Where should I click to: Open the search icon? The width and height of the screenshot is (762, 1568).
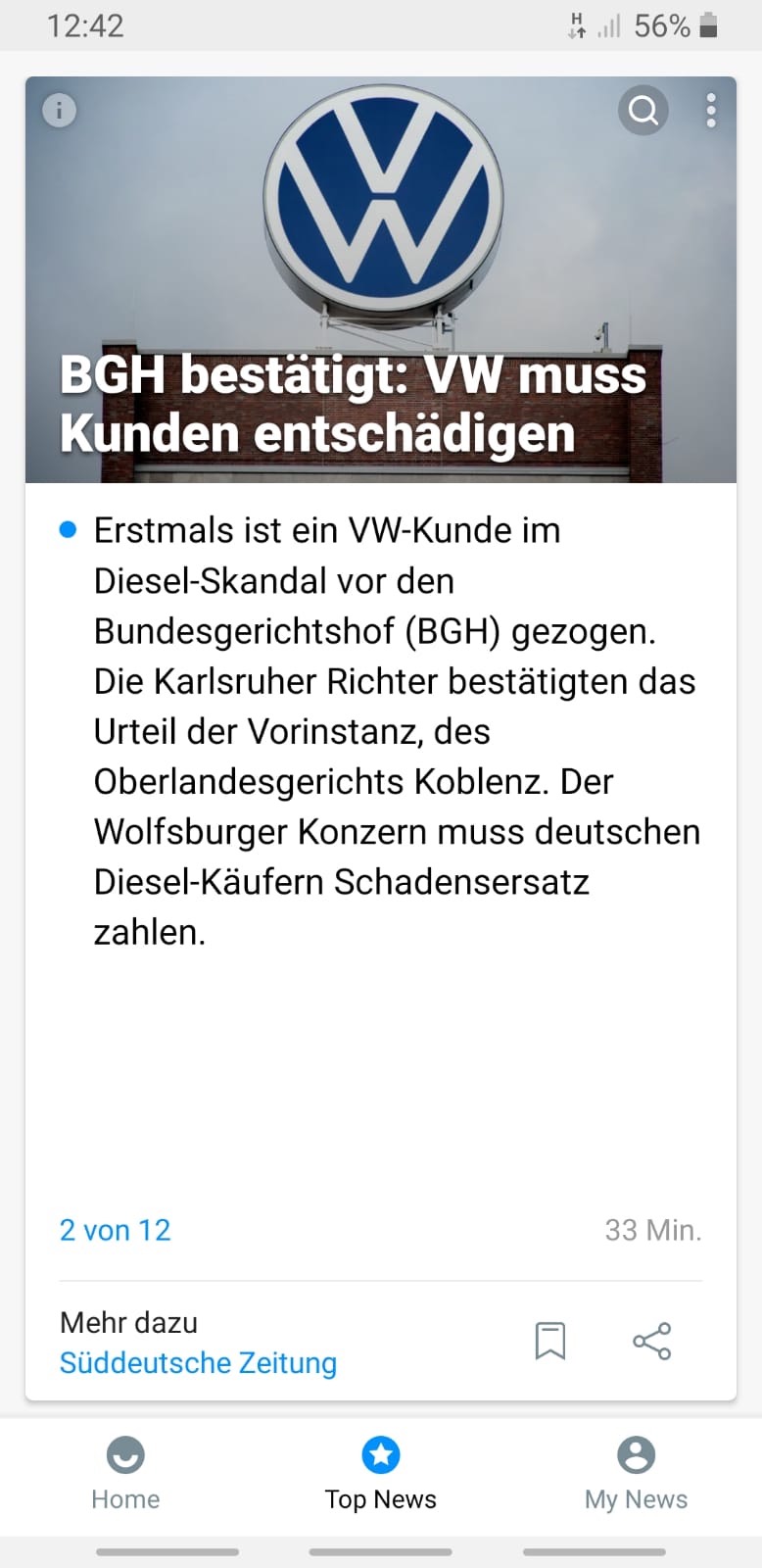point(643,110)
